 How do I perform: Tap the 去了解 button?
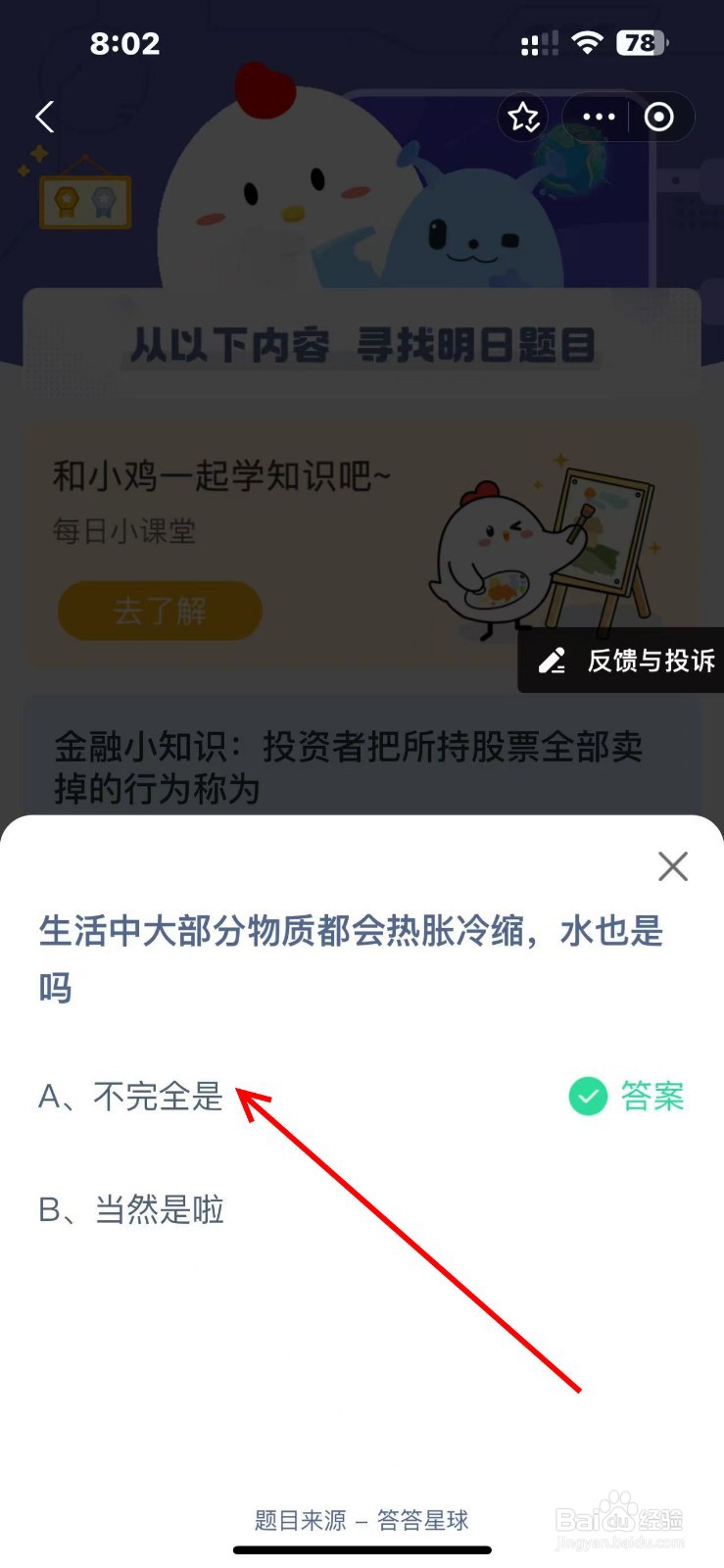click(160, 611)
